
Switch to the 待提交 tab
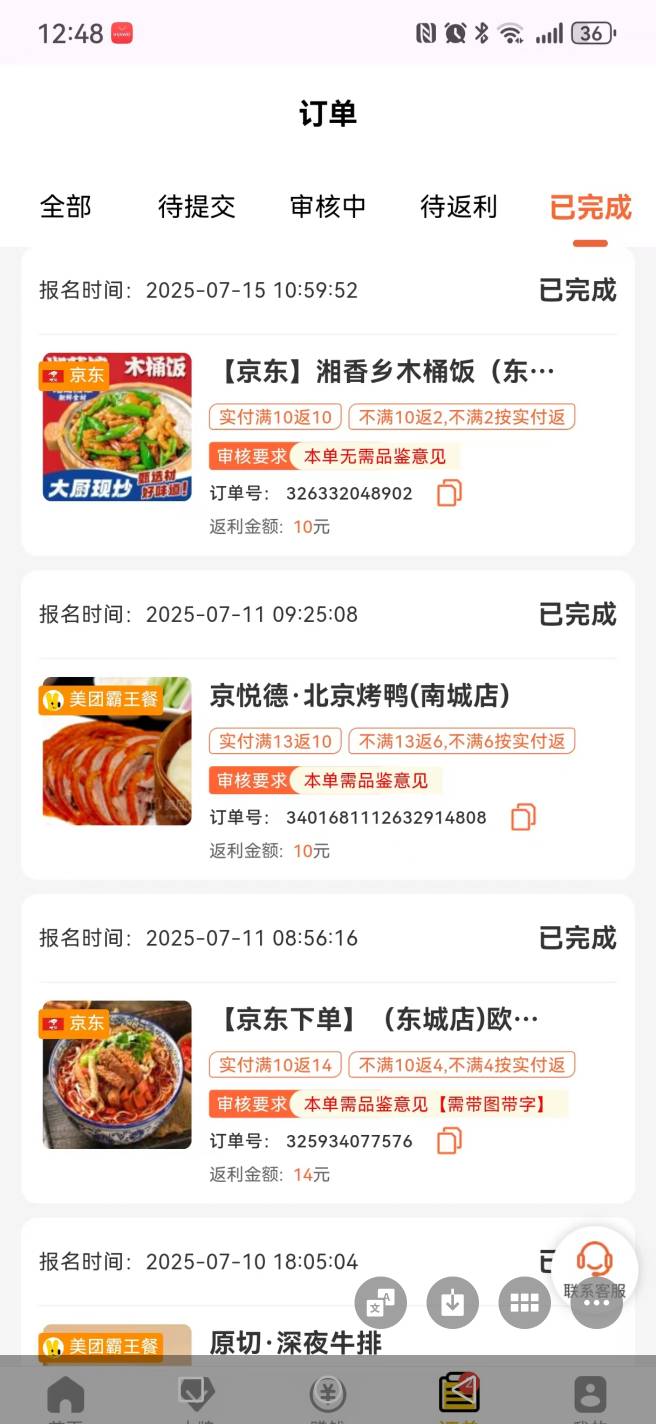click(x=197, y=207)
